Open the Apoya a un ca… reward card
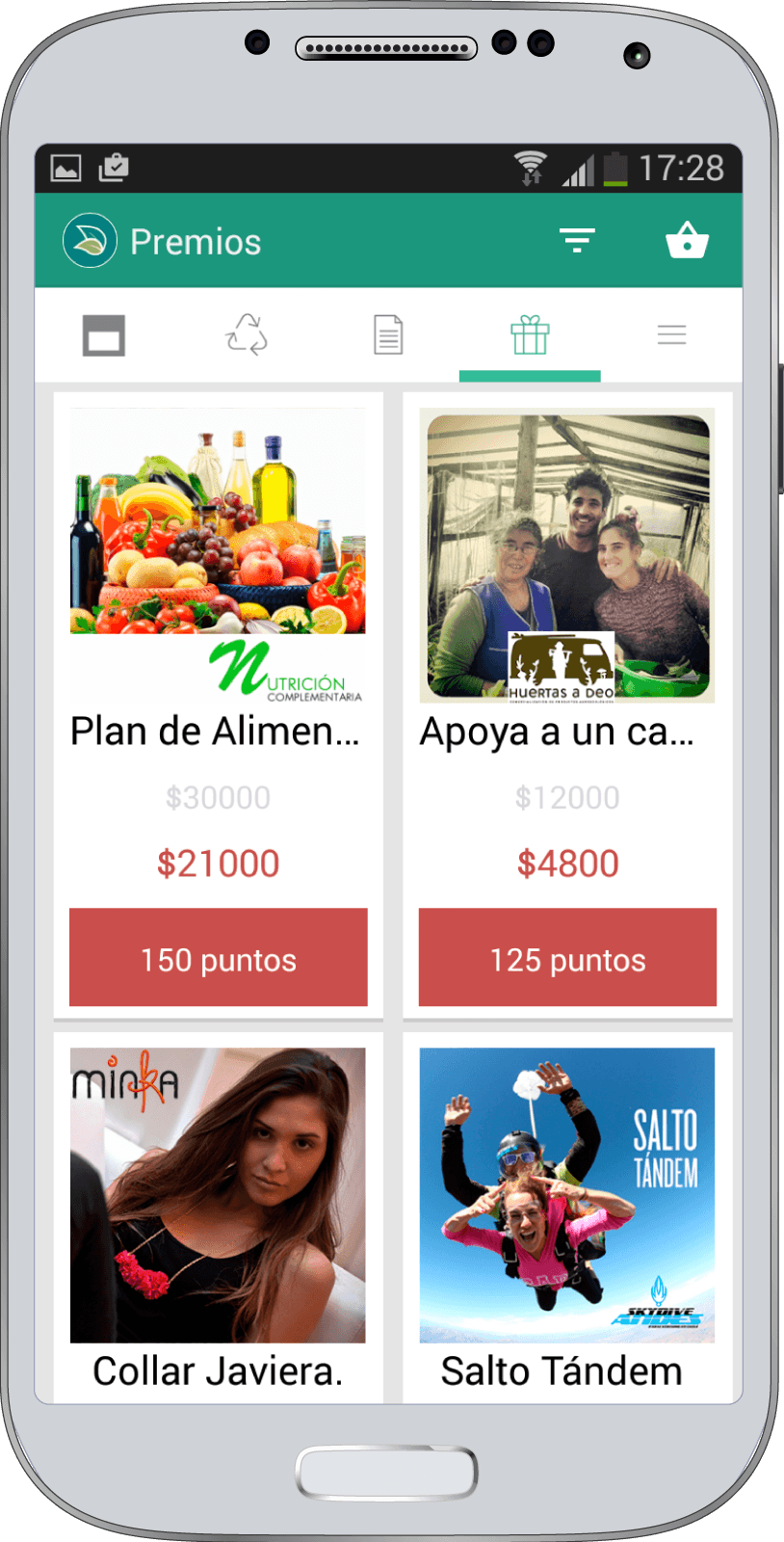Image resolution: width=784 pixels, height=1542 pixels. [567, 557]
